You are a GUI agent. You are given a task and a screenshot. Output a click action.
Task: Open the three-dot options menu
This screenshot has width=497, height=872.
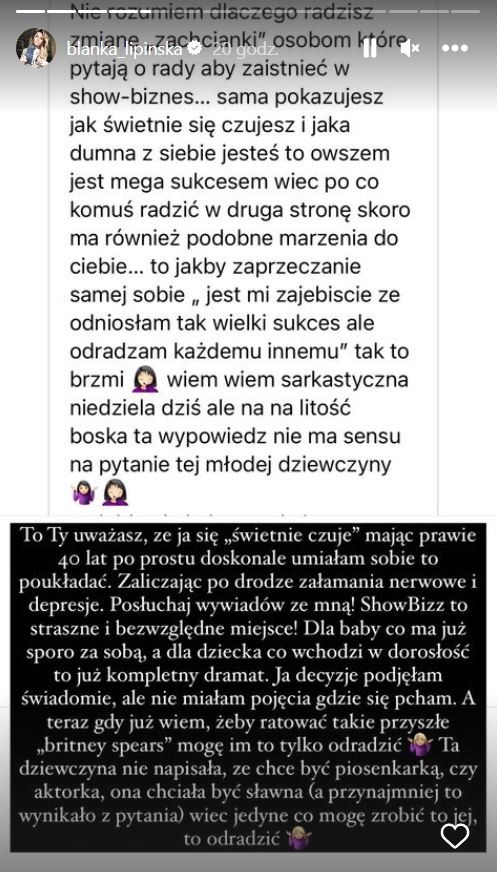point(455,49)
